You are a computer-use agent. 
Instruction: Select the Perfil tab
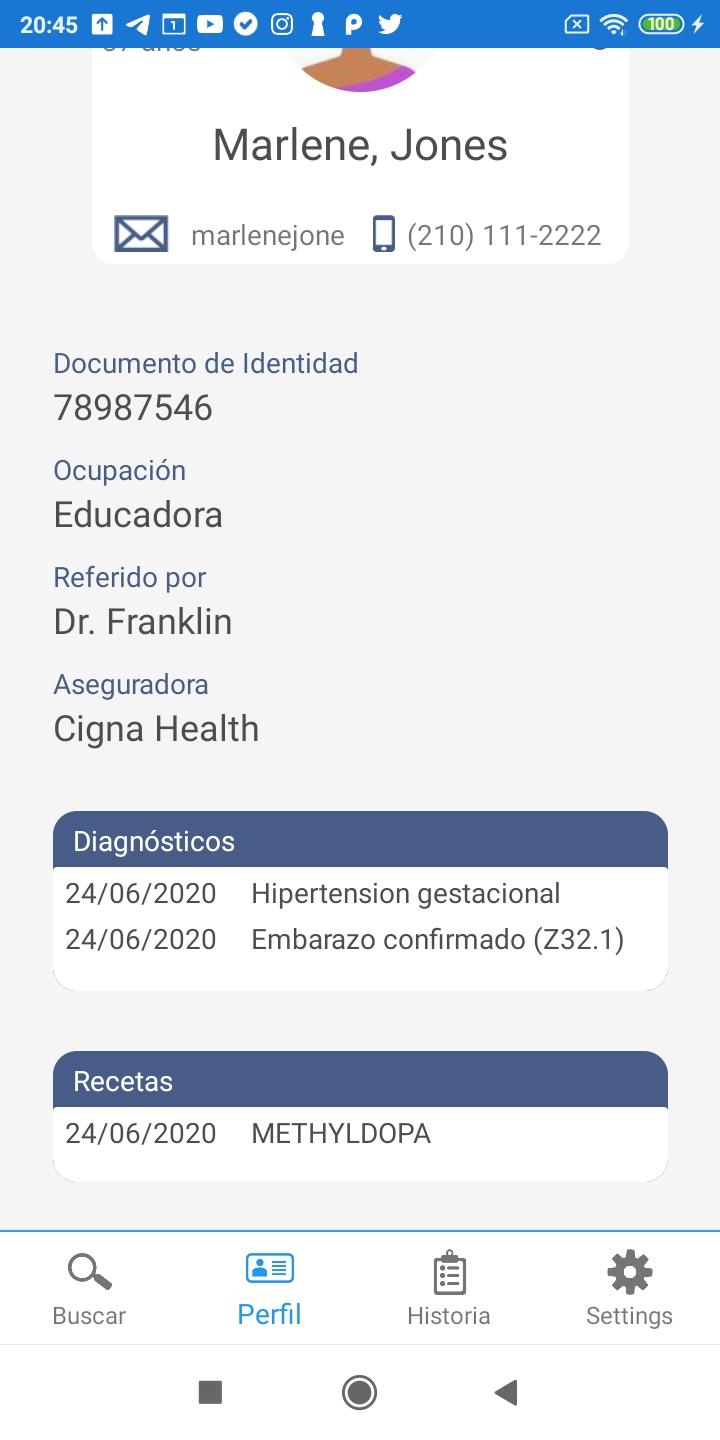[269, 1289]
